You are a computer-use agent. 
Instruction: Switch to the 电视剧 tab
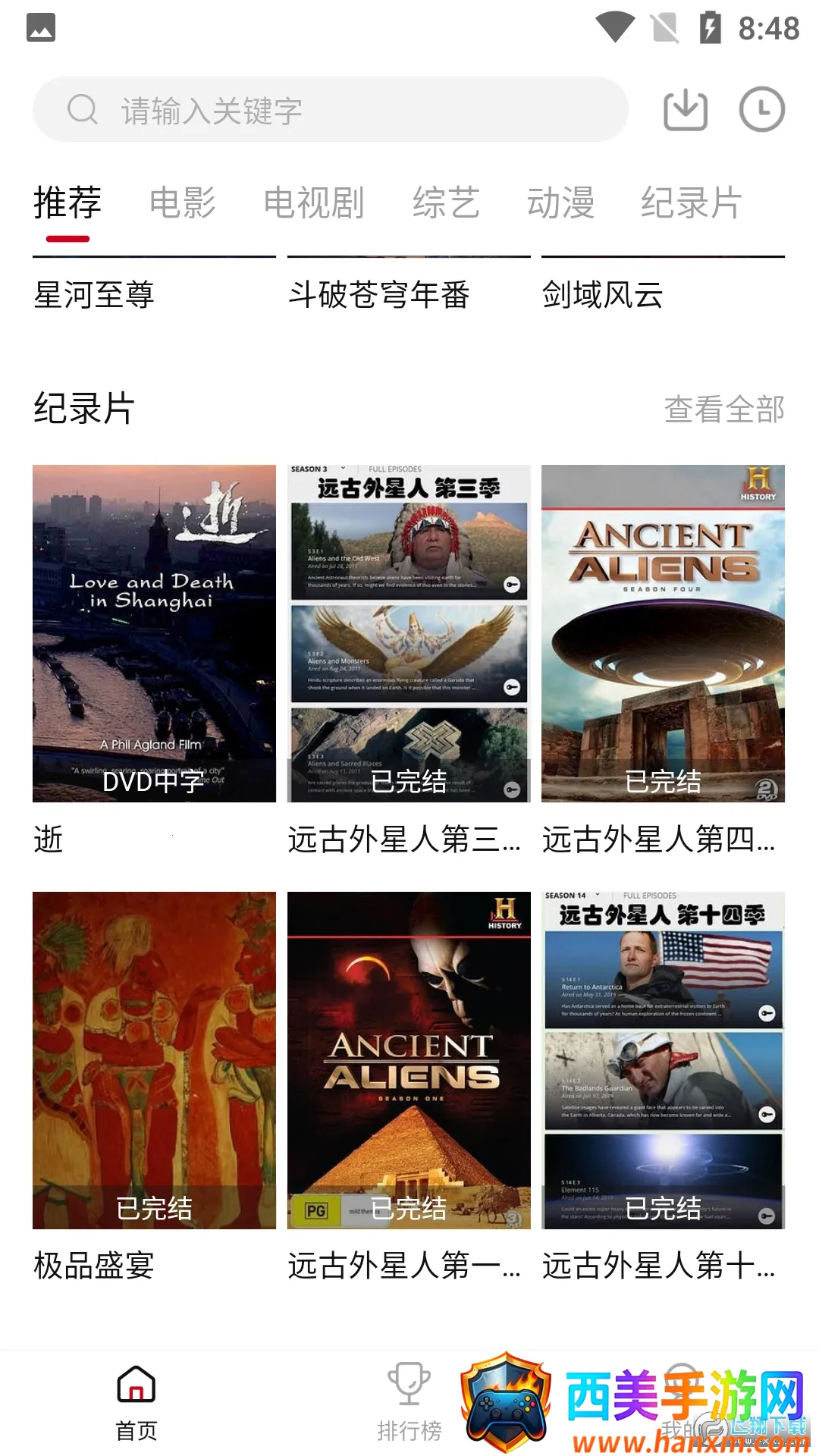(x=314, y=203)
